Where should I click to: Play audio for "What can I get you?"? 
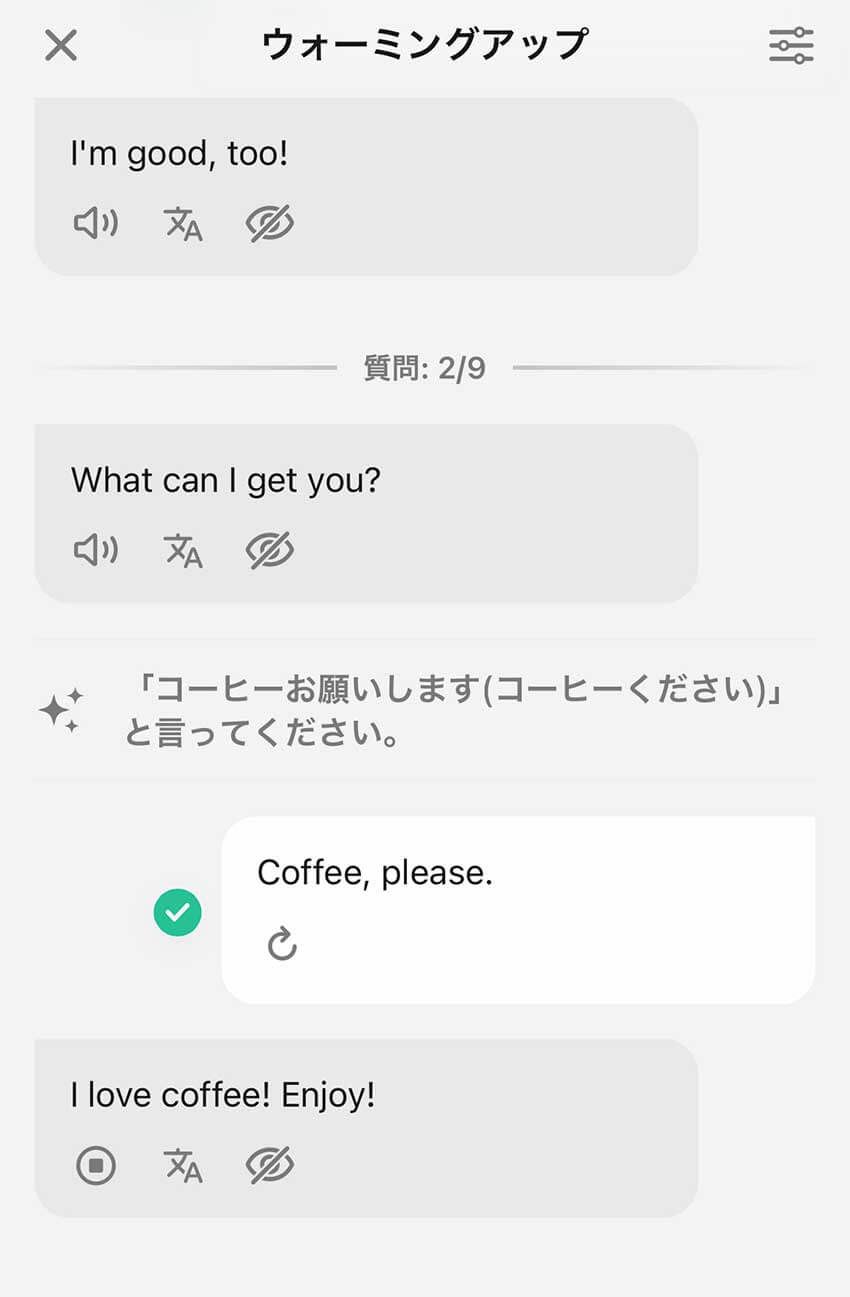(95, 549)
